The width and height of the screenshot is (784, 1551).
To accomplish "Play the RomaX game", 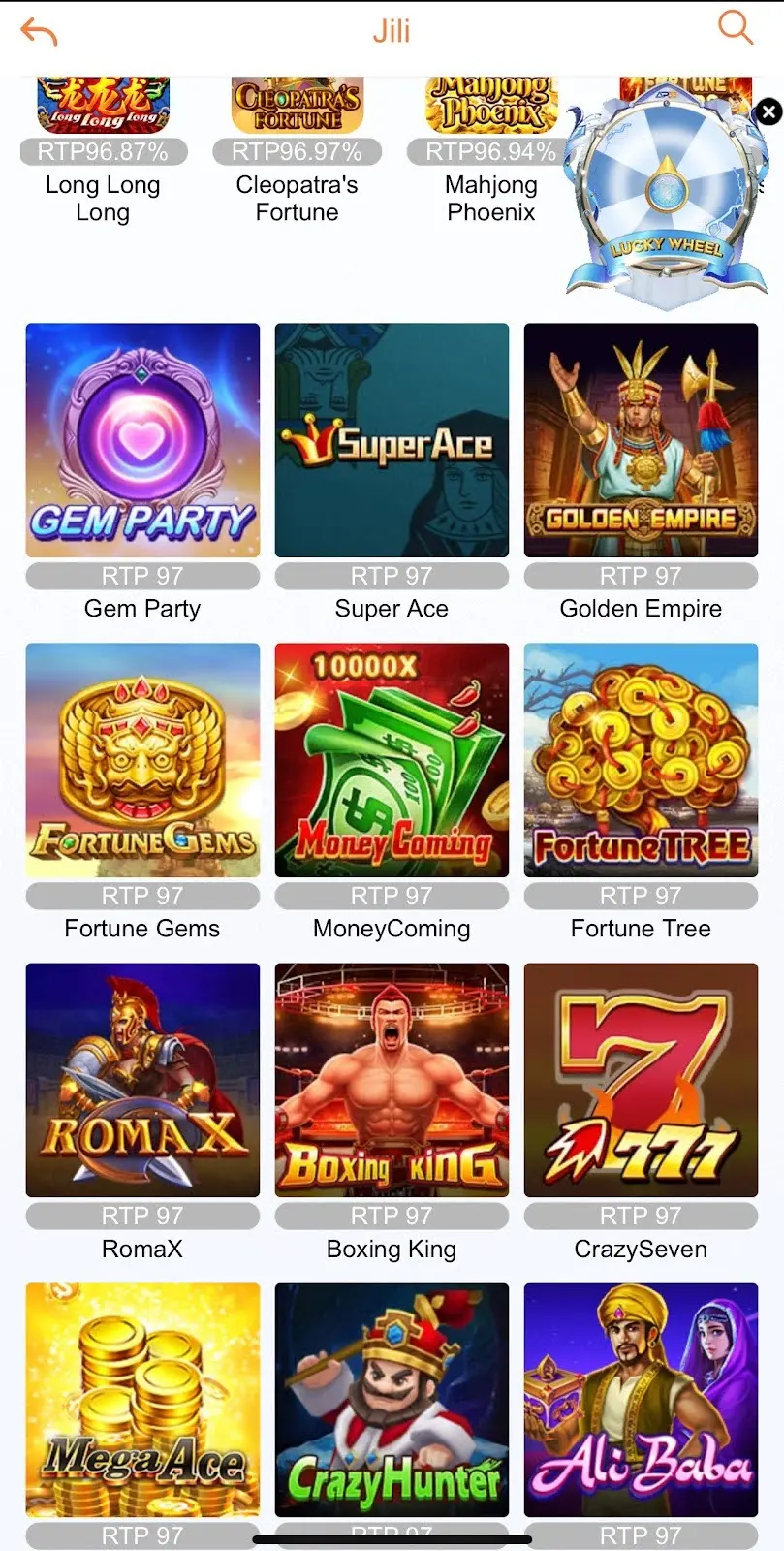I will (x=142, y=1080).
